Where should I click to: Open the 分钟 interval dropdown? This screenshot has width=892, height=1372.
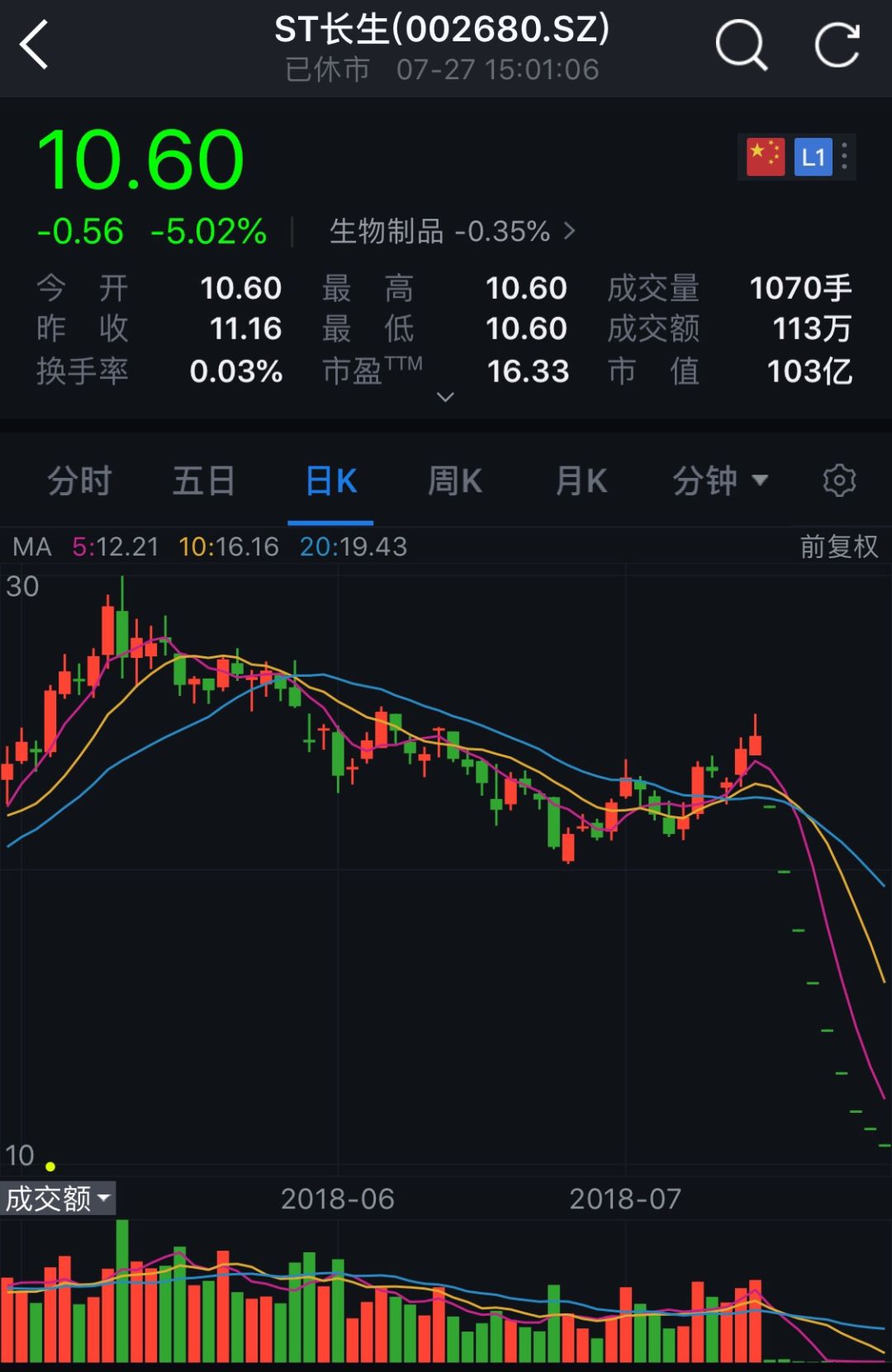point(719,480)
